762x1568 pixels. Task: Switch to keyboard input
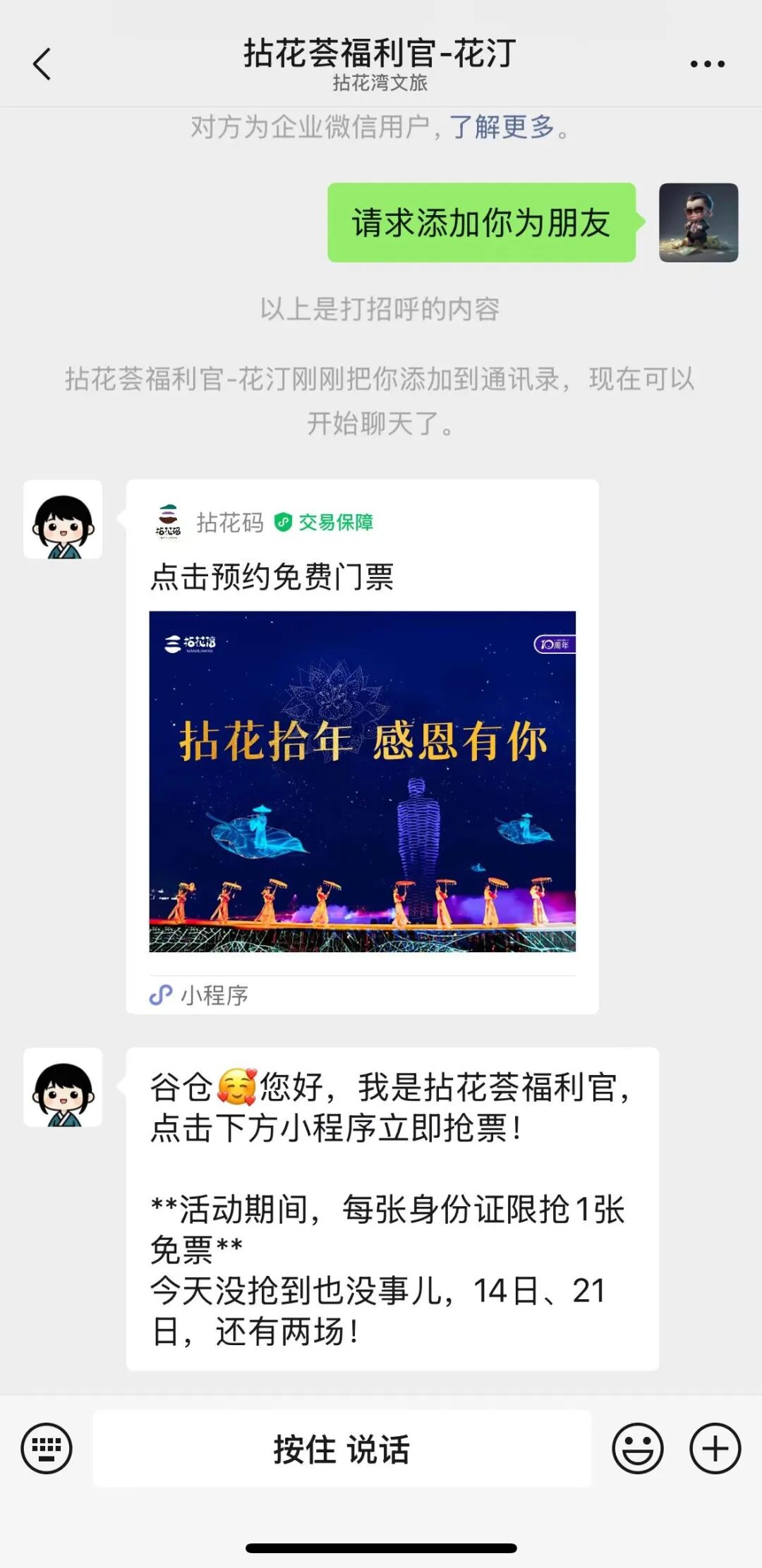[x=47, y=1448]
